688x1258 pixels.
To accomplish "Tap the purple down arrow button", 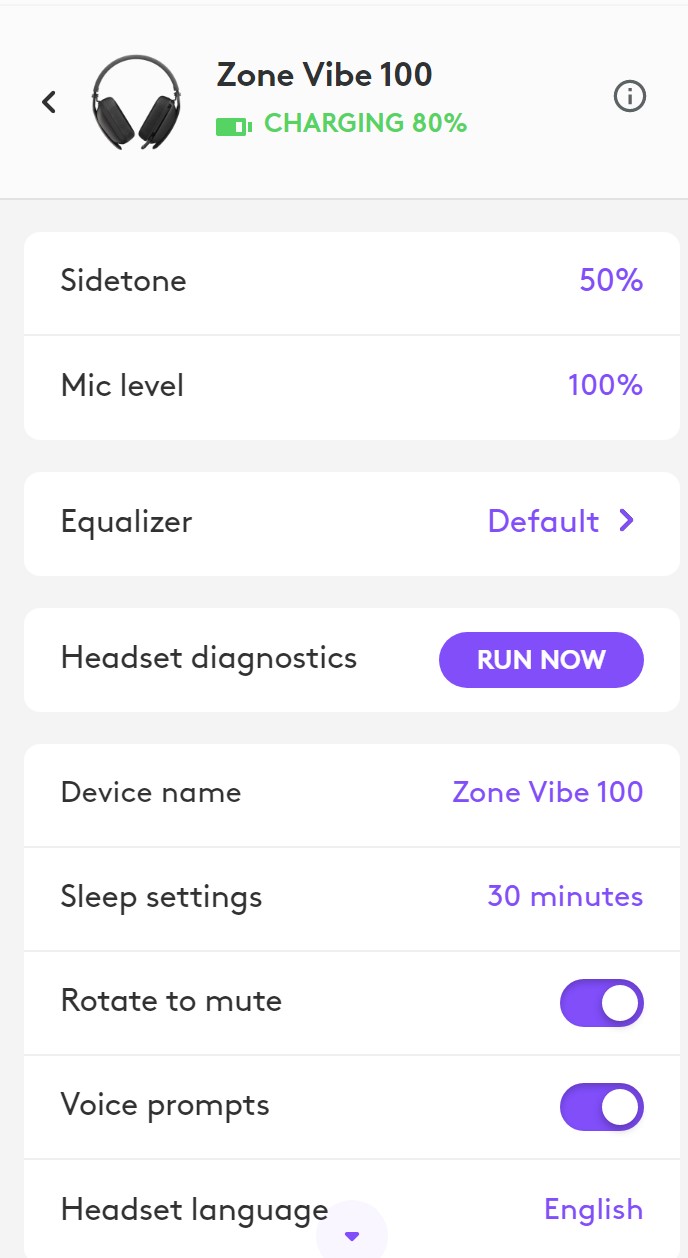I will pyautogui.click(x=352, y=1236).
